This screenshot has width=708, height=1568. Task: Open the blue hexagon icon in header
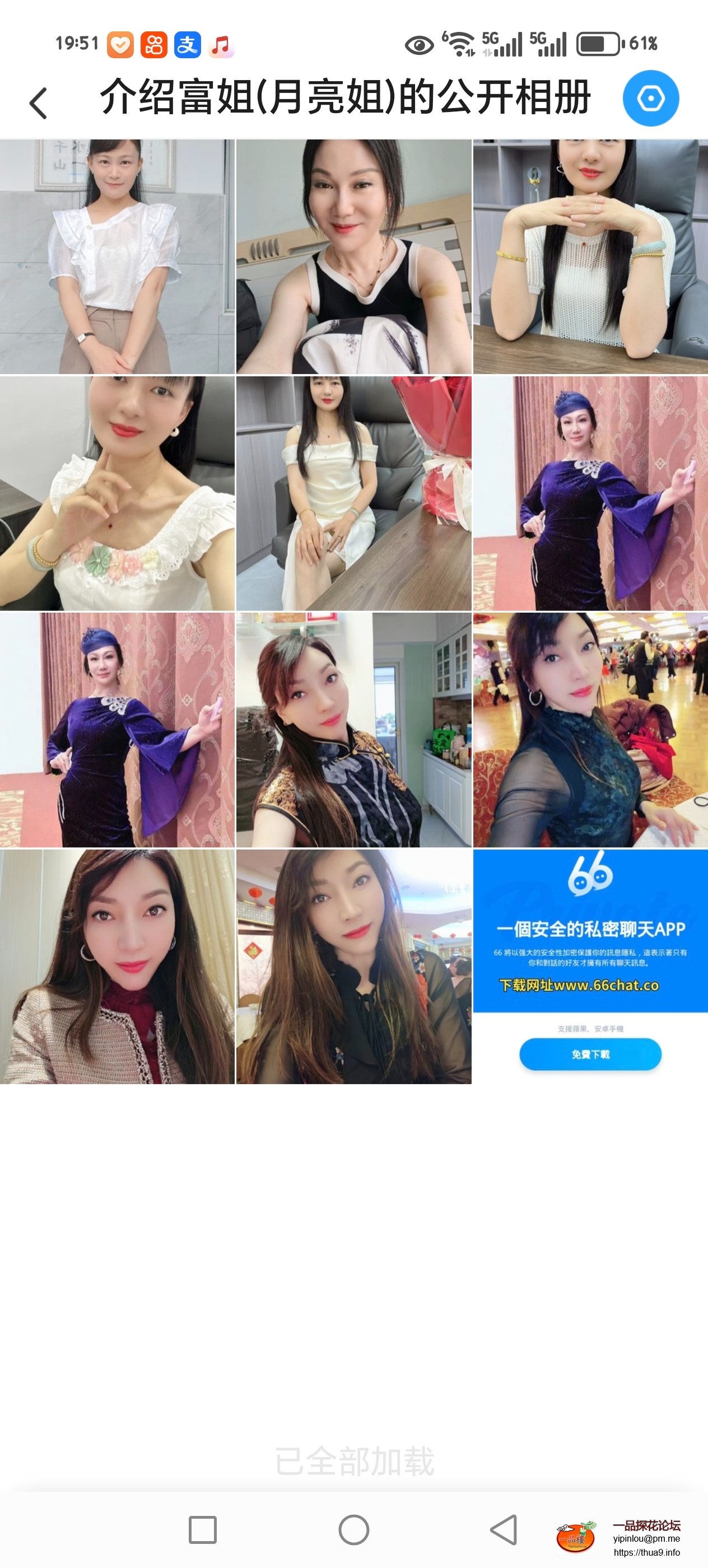point(650,99)
